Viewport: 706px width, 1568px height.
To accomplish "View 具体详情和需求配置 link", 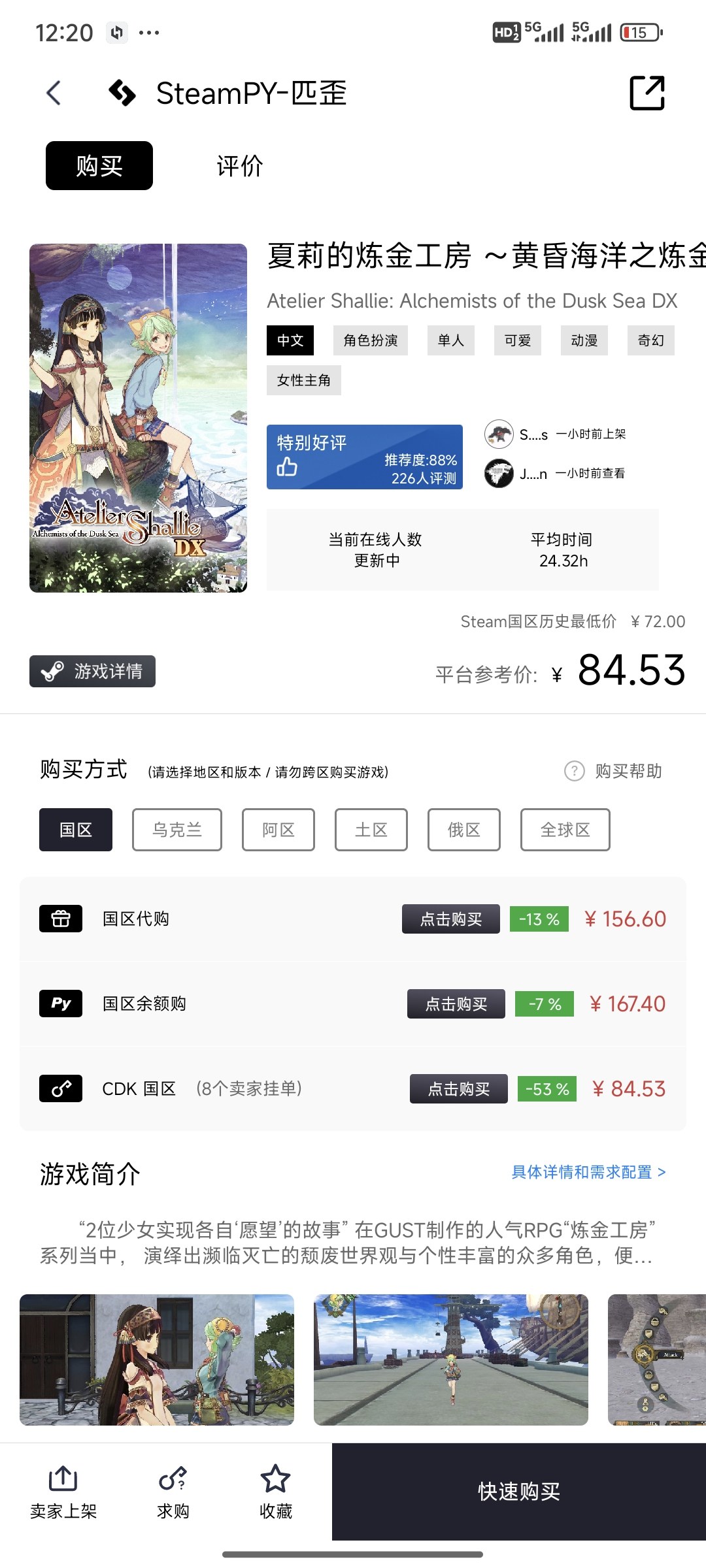I will (588, 1172).
